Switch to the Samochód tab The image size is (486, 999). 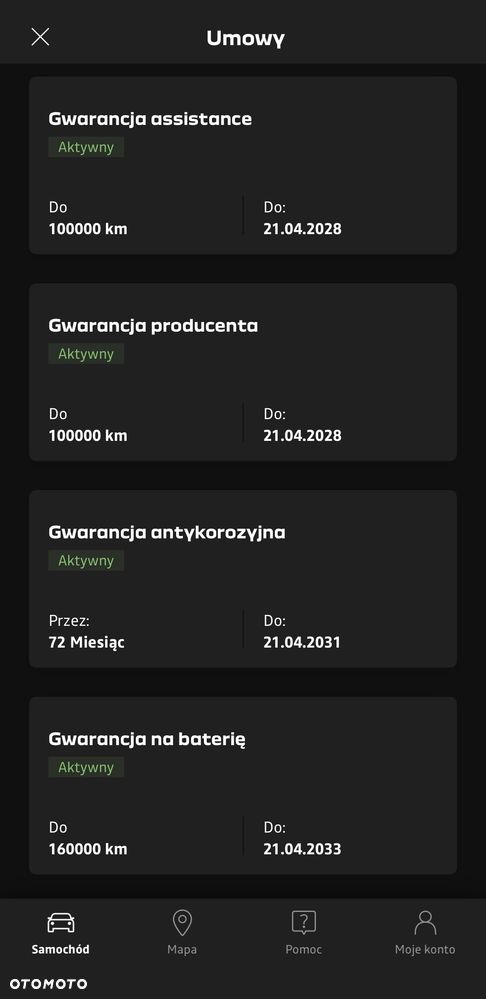pos(61,932)
